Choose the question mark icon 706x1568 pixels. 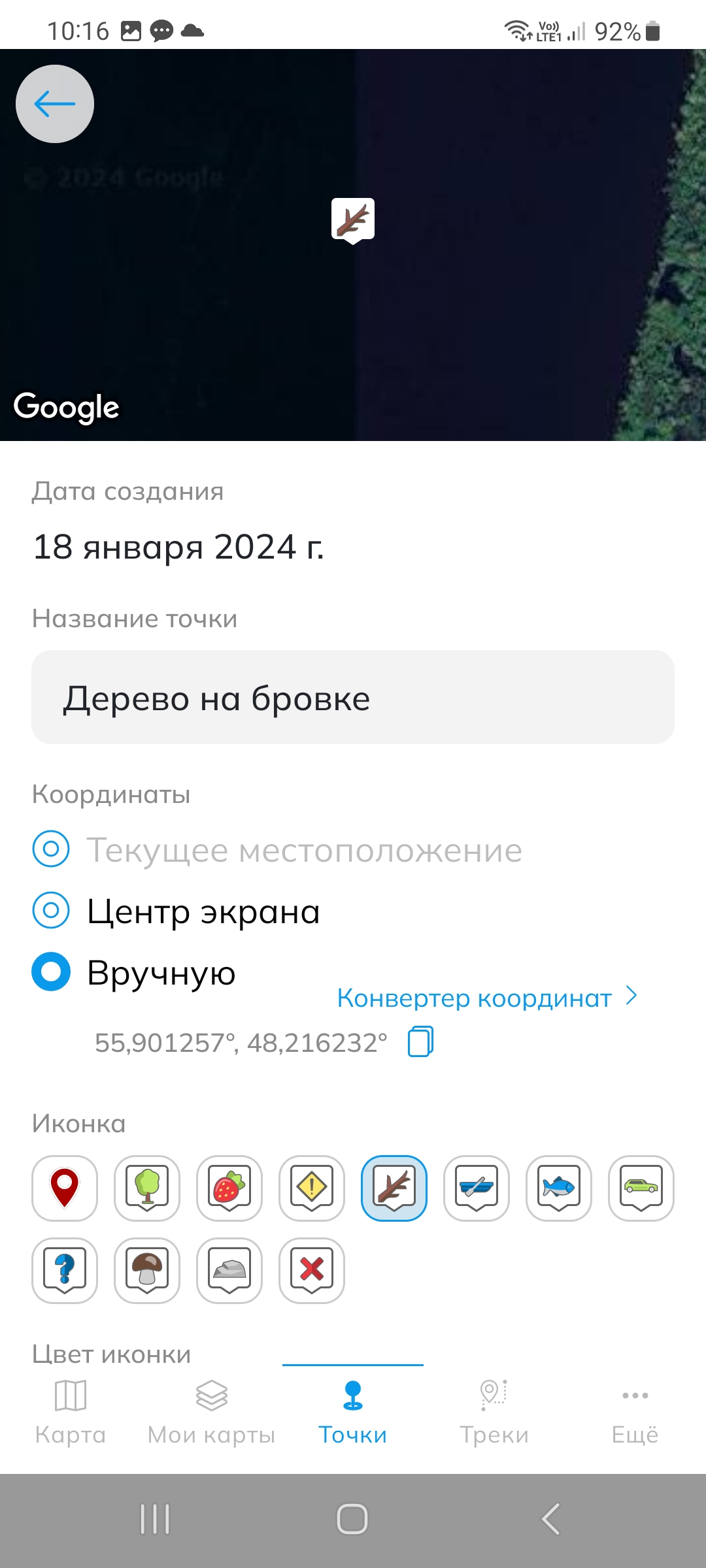[65, 1271]
